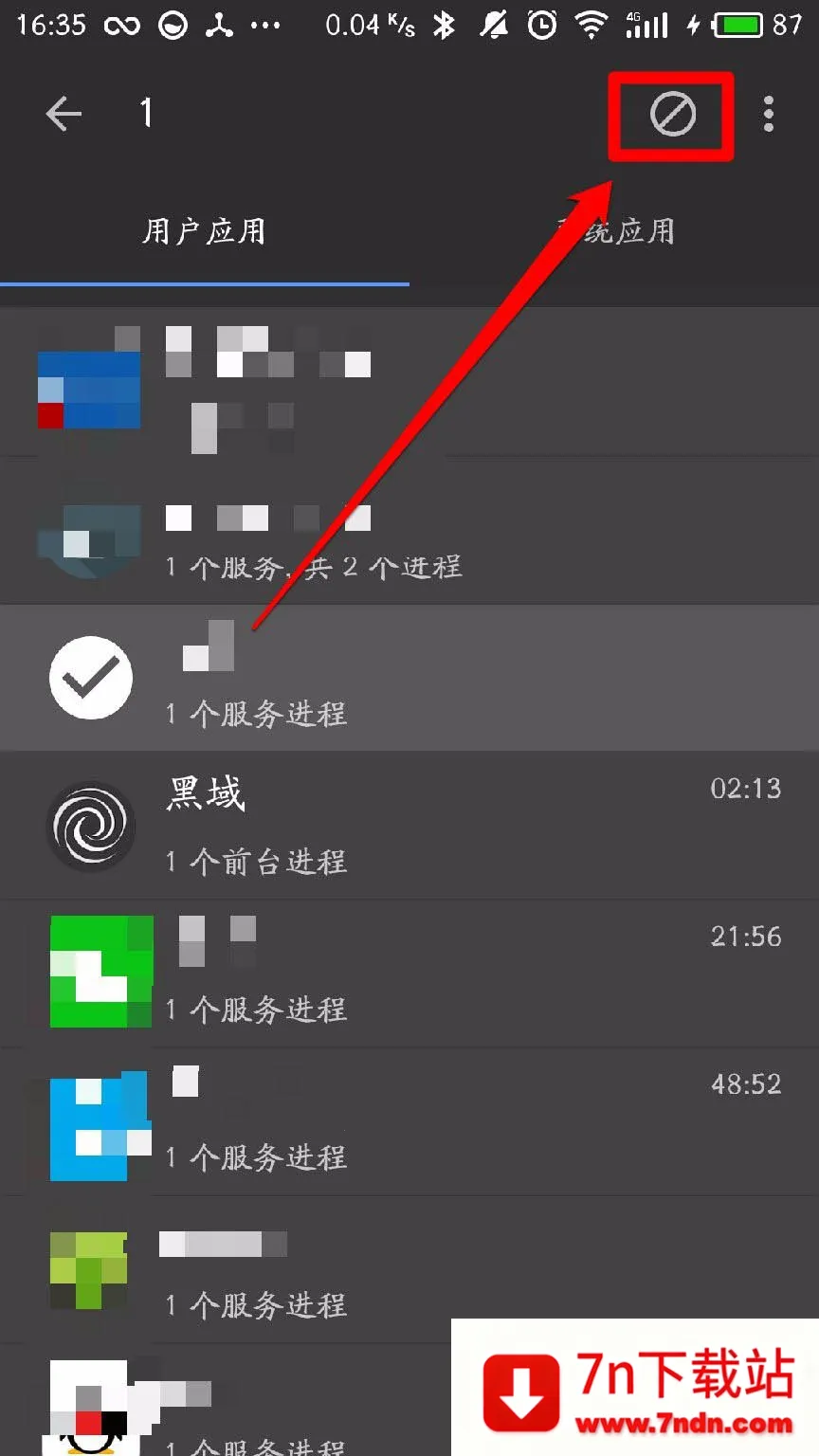This screenshot has height=1456, width=819.
Task: Stay on the 用户应用 tab
Action: [x=205, y=233]
